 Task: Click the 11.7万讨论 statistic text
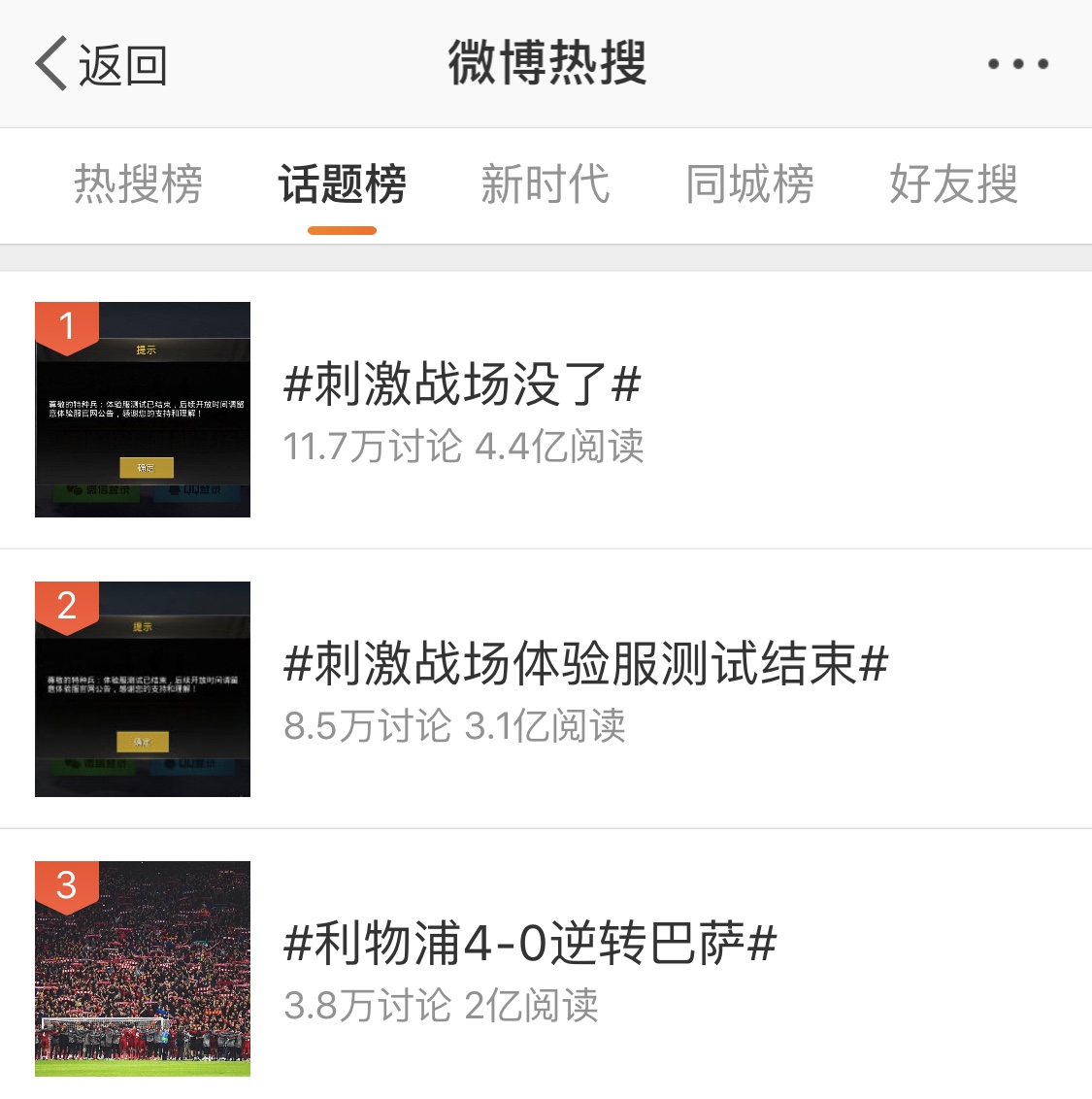click(370, 447)
